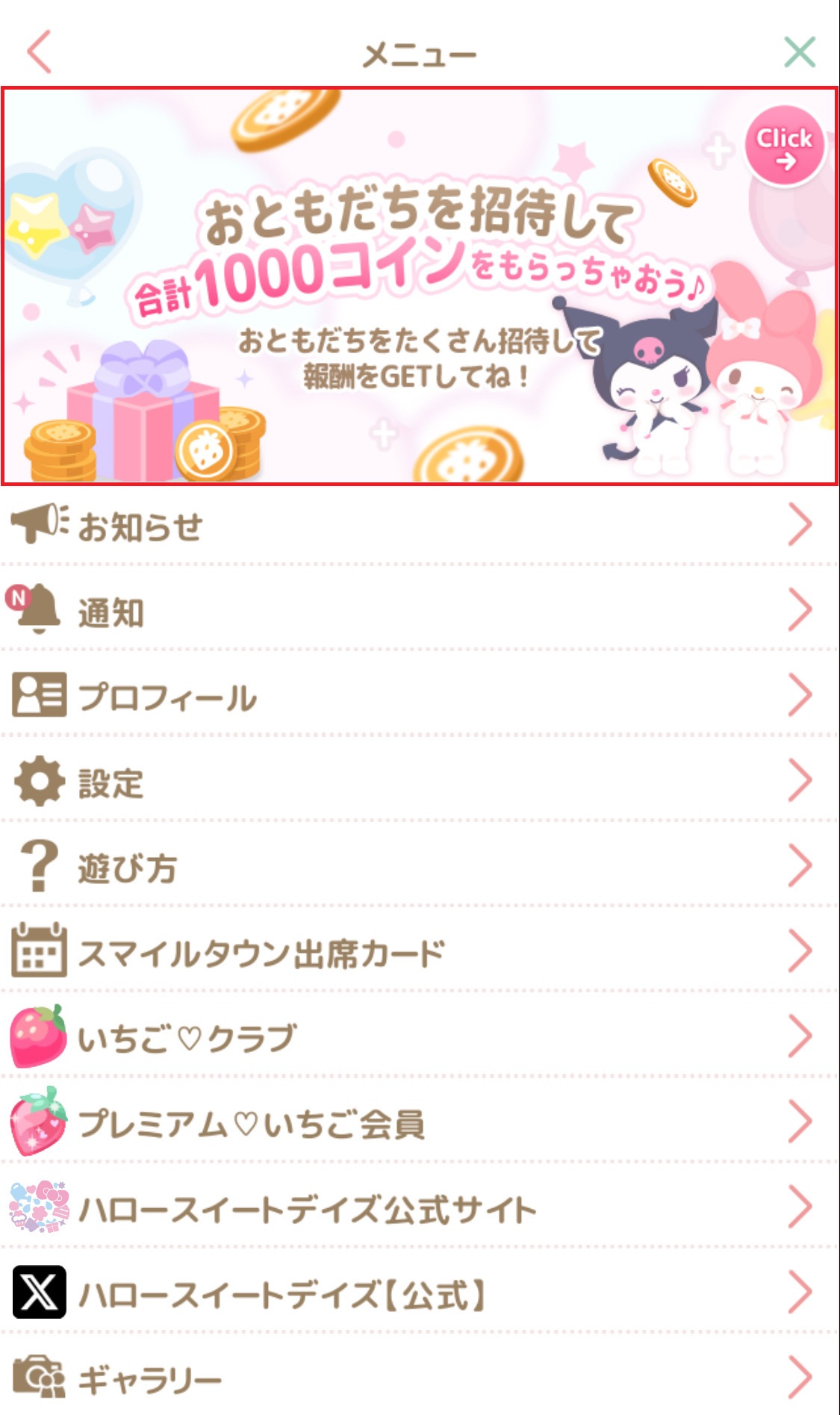Open ギャラリー

[x=420, y=1378]
